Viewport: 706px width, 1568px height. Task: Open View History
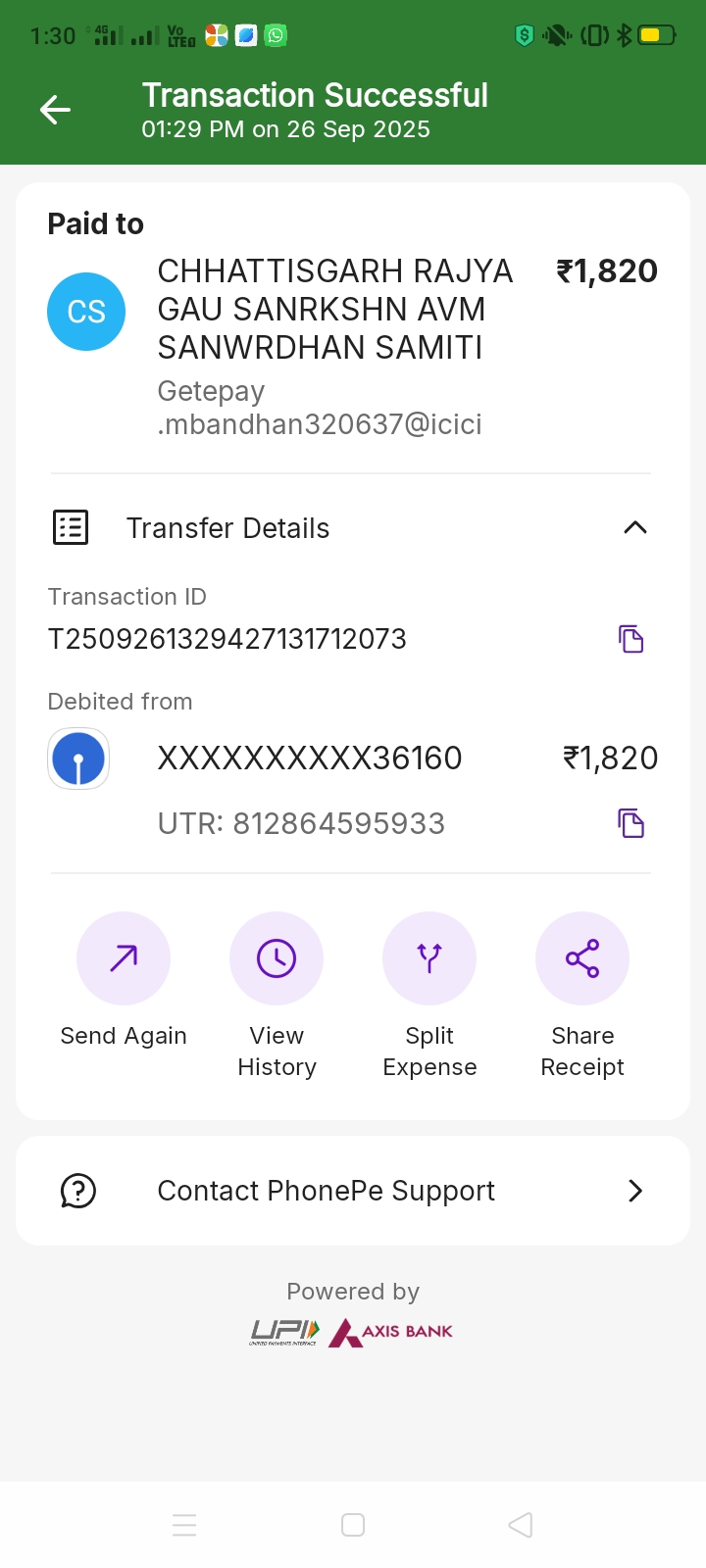coord(277,958)
